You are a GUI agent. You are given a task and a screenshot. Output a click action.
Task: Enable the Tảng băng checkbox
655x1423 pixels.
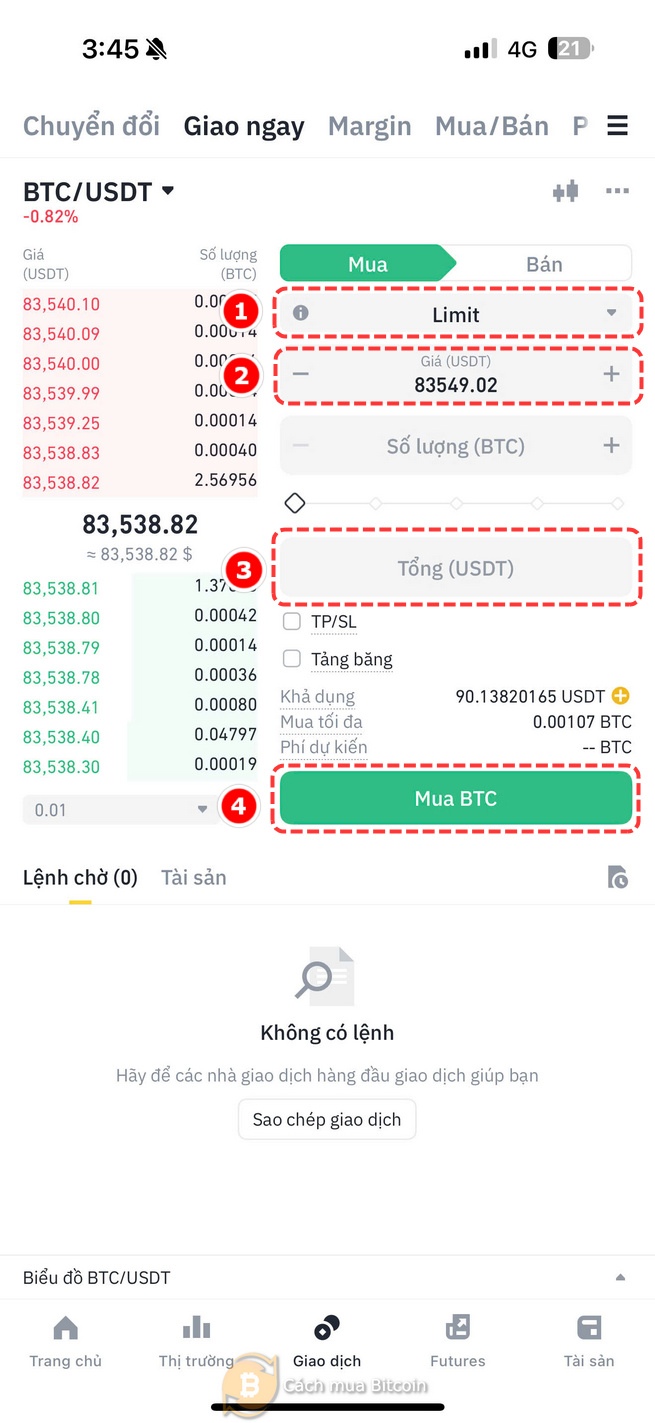point(292,659)
